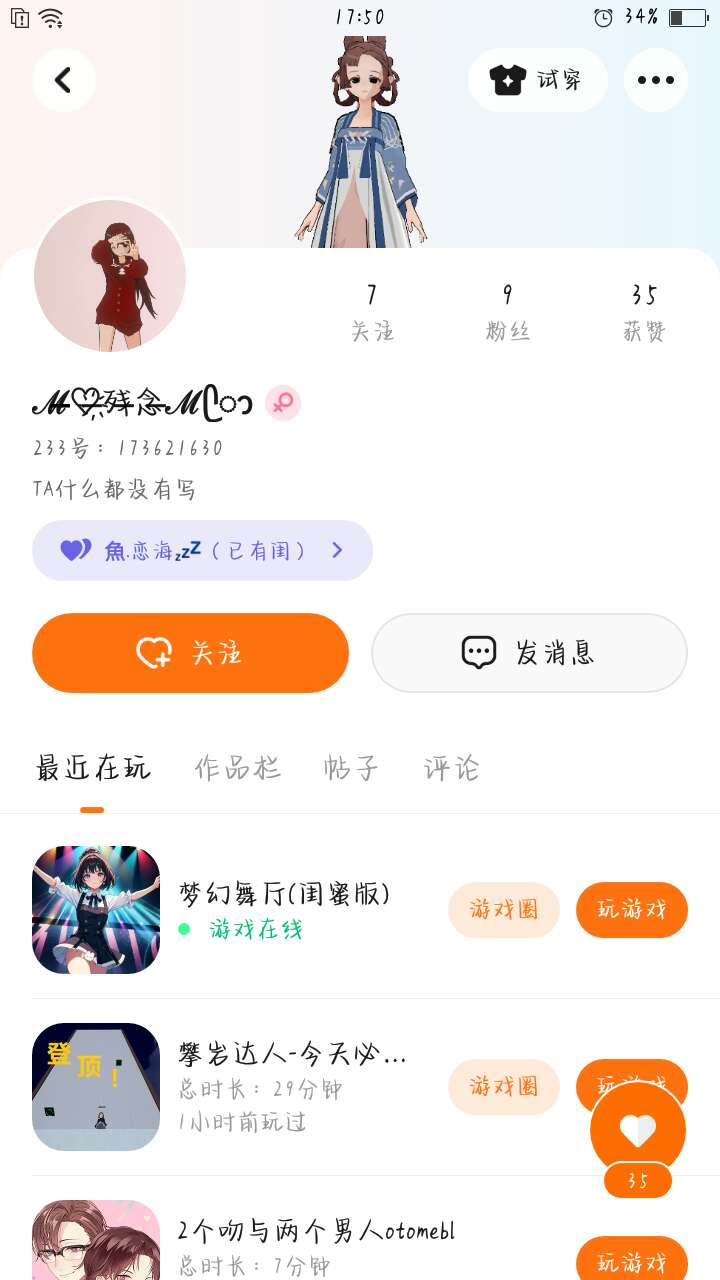Switch to the 帖子 tab
Screen dimensions: 720x1280
point(351,768)
